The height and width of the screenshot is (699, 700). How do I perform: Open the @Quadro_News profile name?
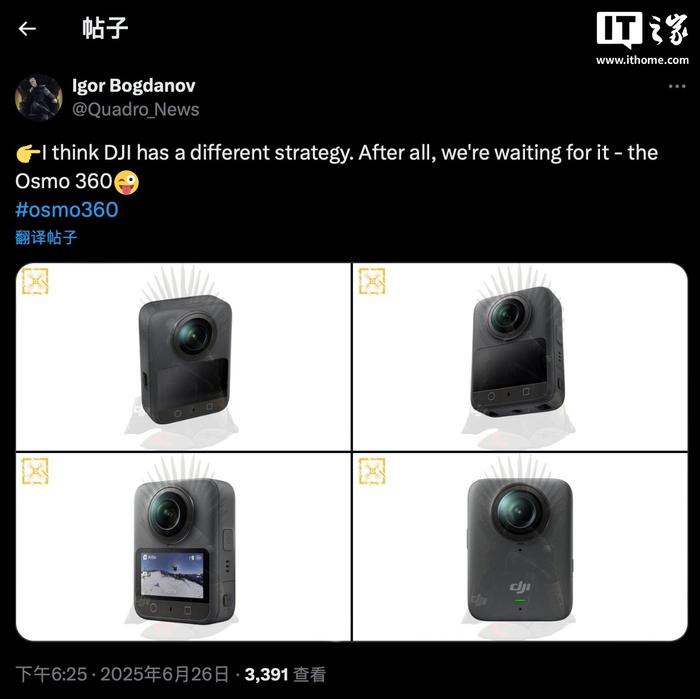[x=135, y=110]
